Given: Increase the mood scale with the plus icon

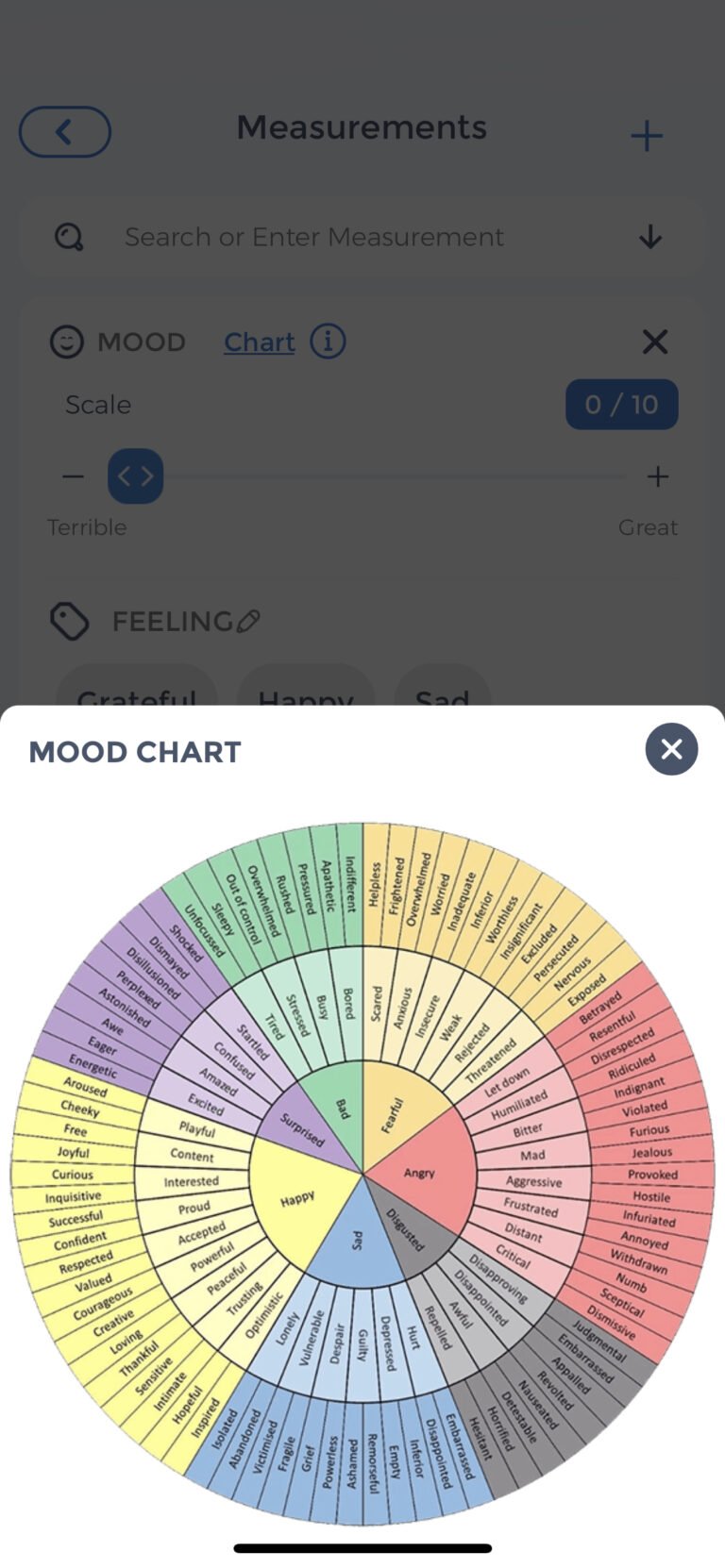Looking at the screenshot, I should 658,476.
